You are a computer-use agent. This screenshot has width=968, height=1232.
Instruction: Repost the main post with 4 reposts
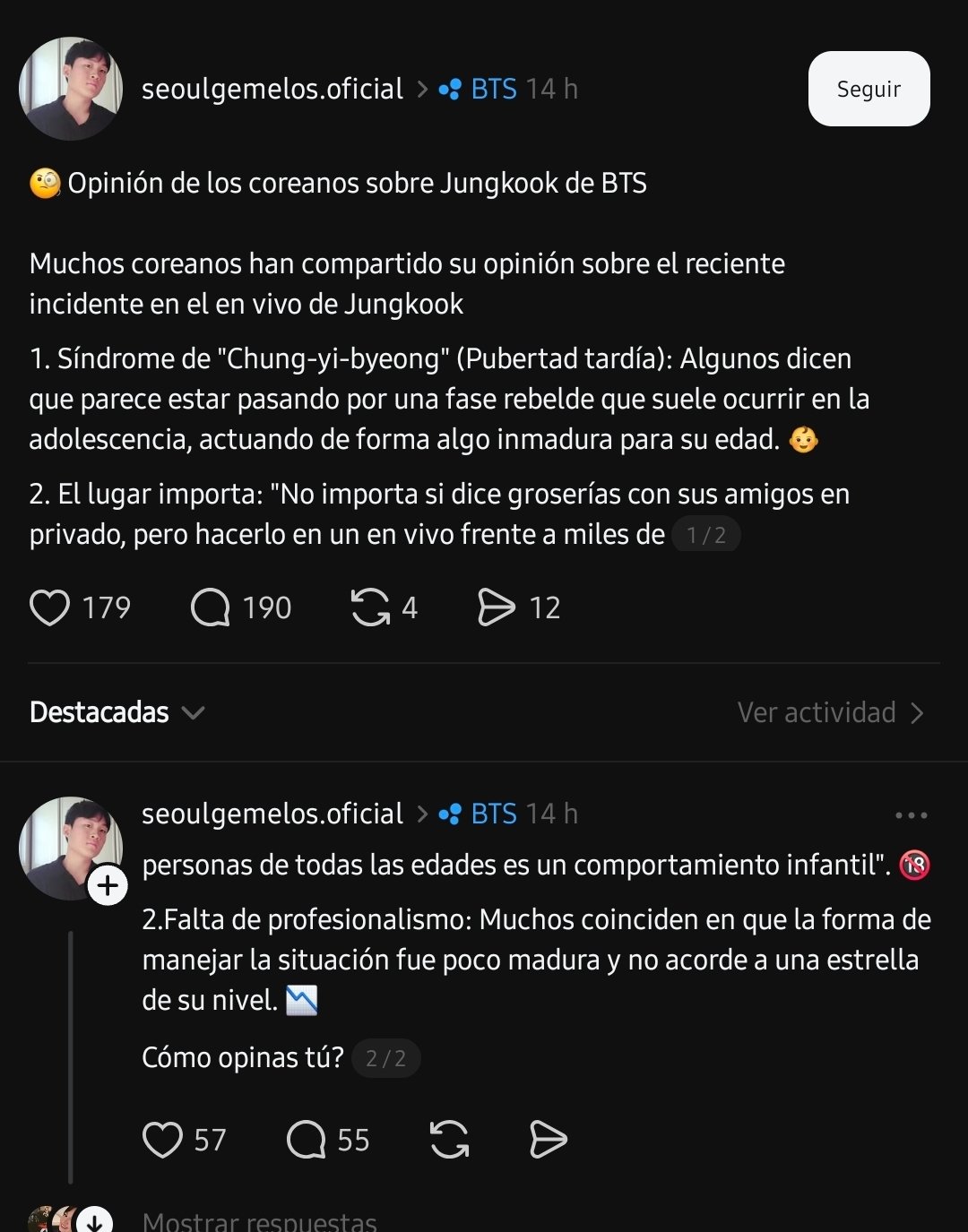pos(370,607)
